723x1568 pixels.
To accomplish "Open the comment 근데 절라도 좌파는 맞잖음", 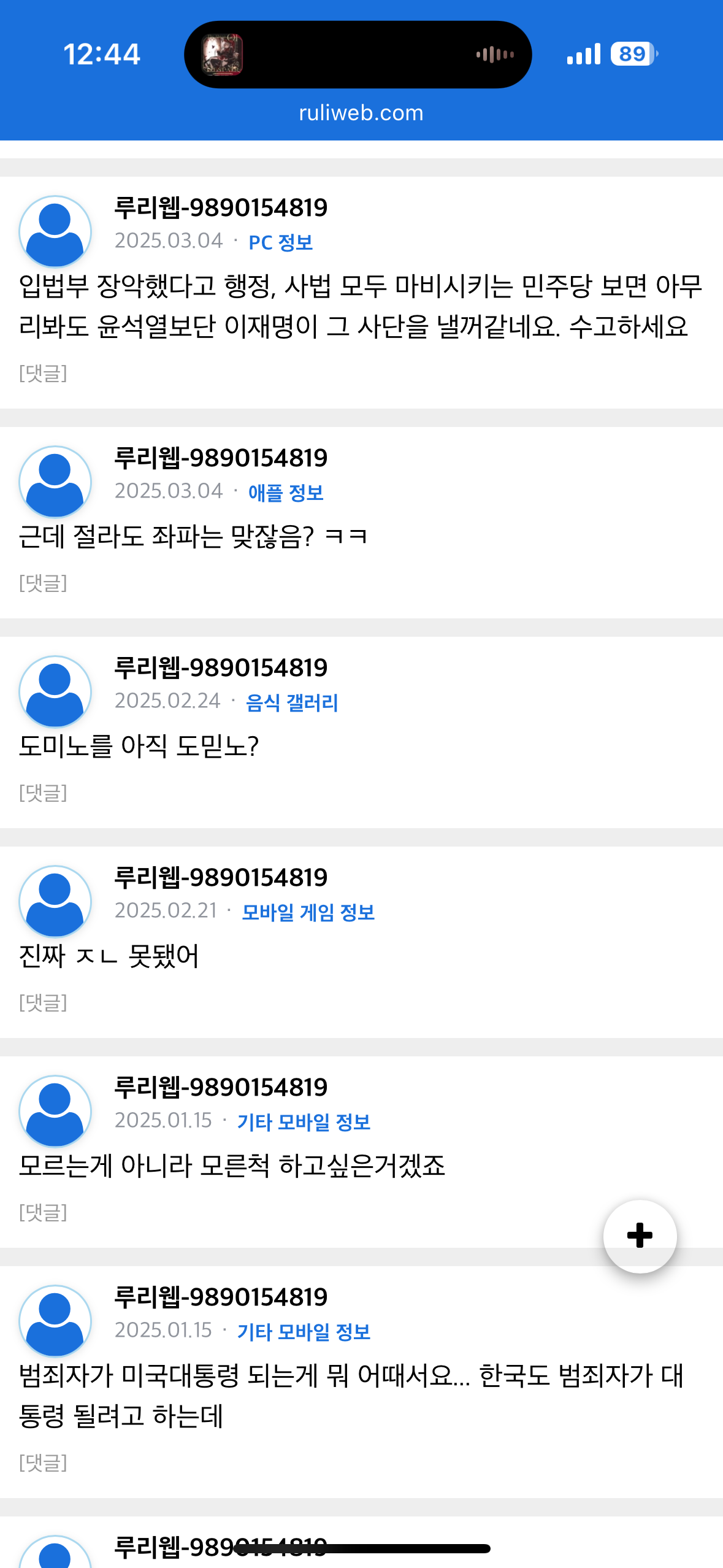I will click(193, 537).
